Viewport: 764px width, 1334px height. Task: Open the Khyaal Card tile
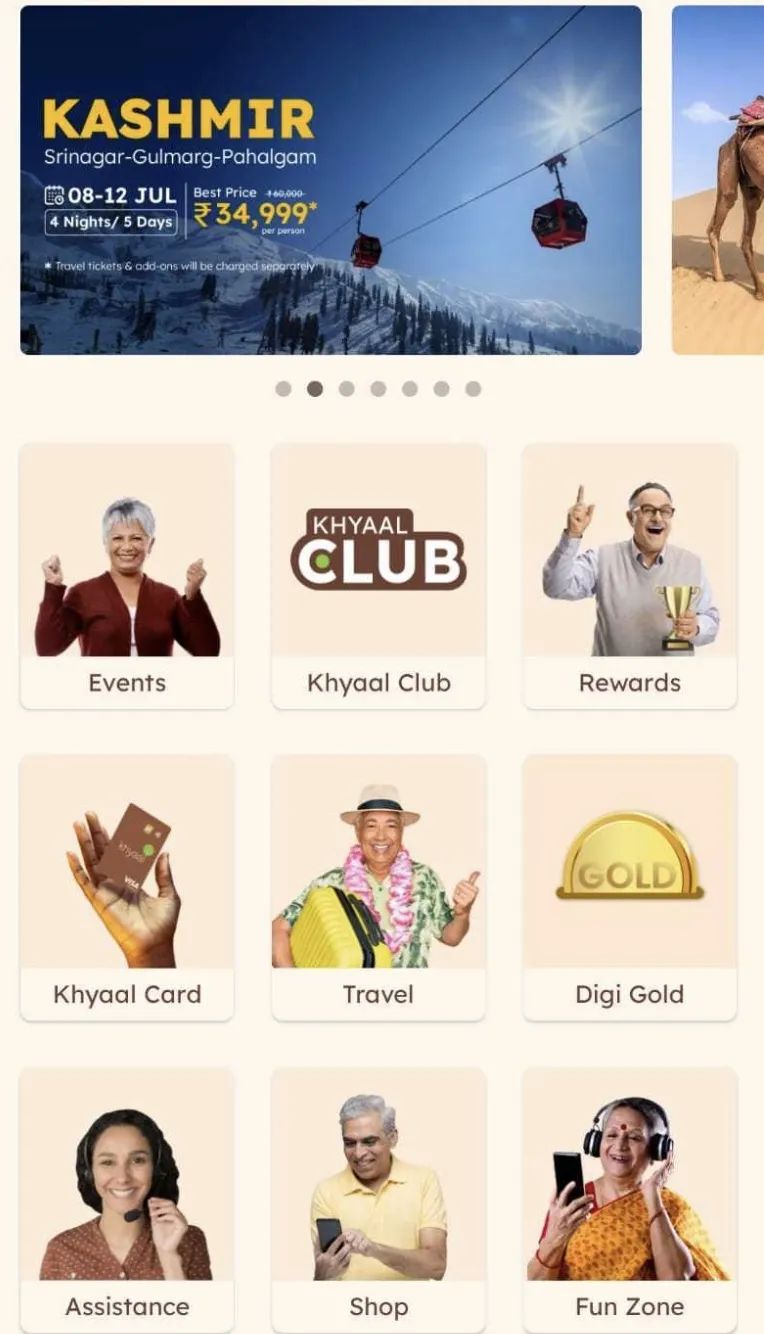(x=127, y=888)
